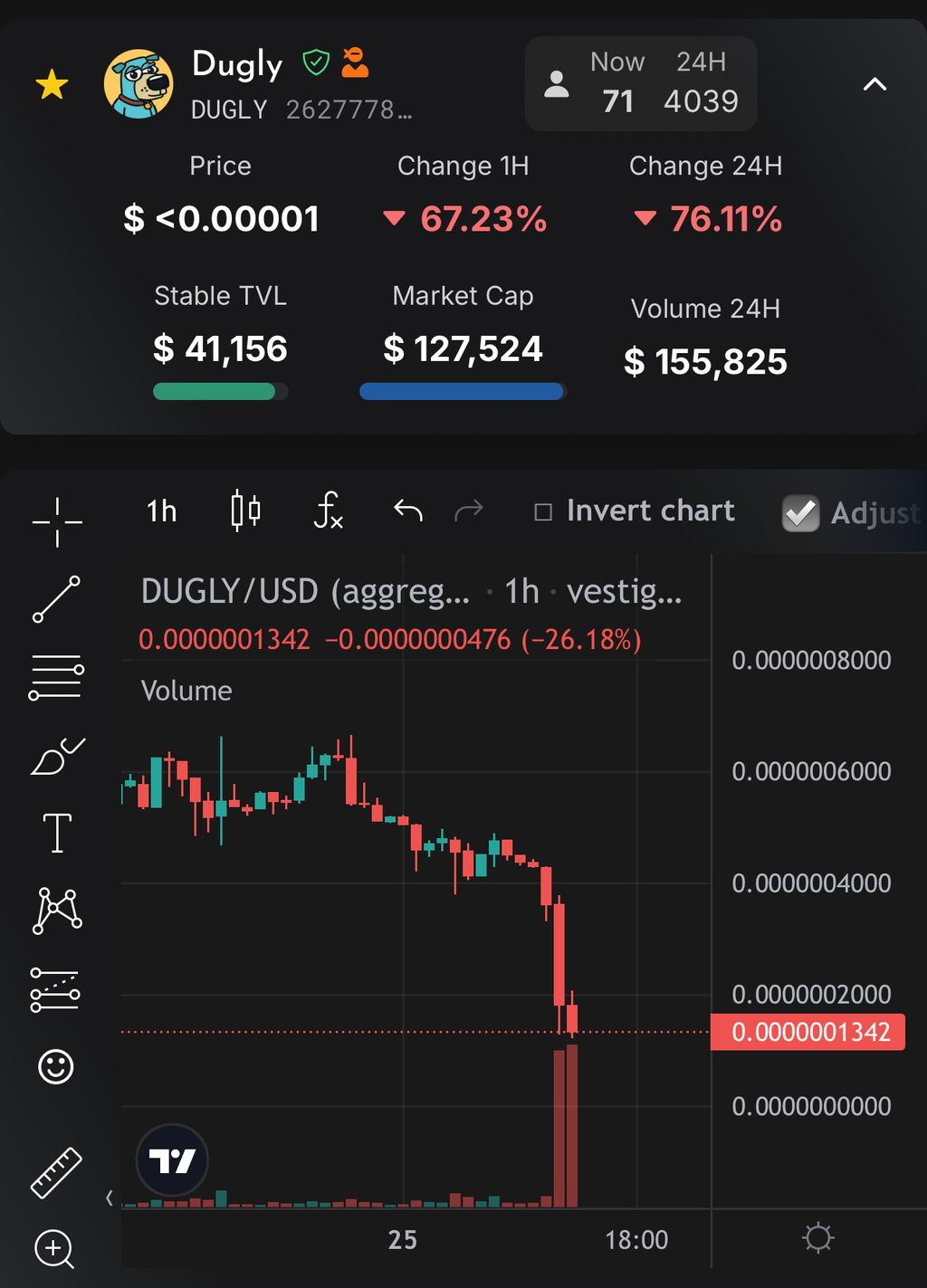
Task: Open the Fibonacci retracement lines tool
Action: pyautogui.click(x=55, y=677)
